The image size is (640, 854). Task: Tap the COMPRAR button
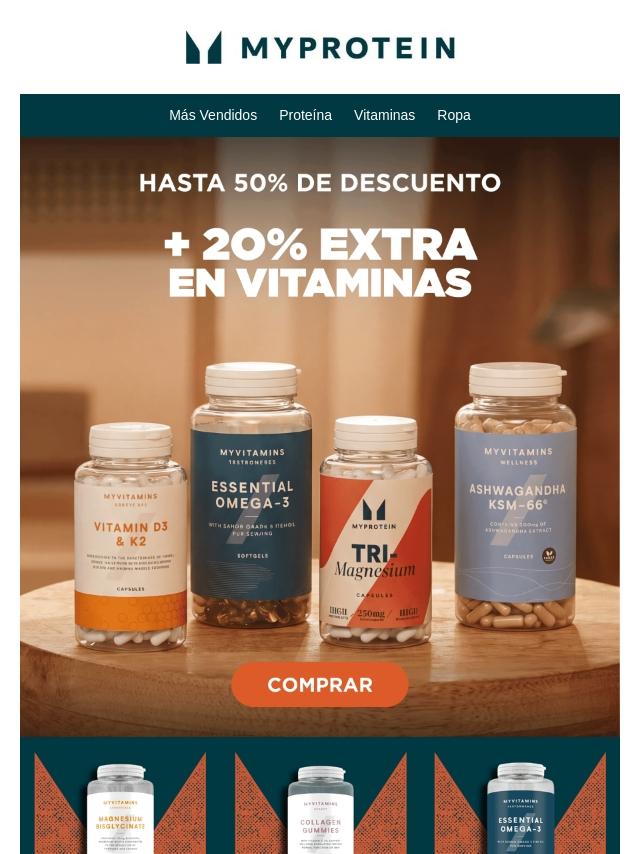tap(320, 685)
